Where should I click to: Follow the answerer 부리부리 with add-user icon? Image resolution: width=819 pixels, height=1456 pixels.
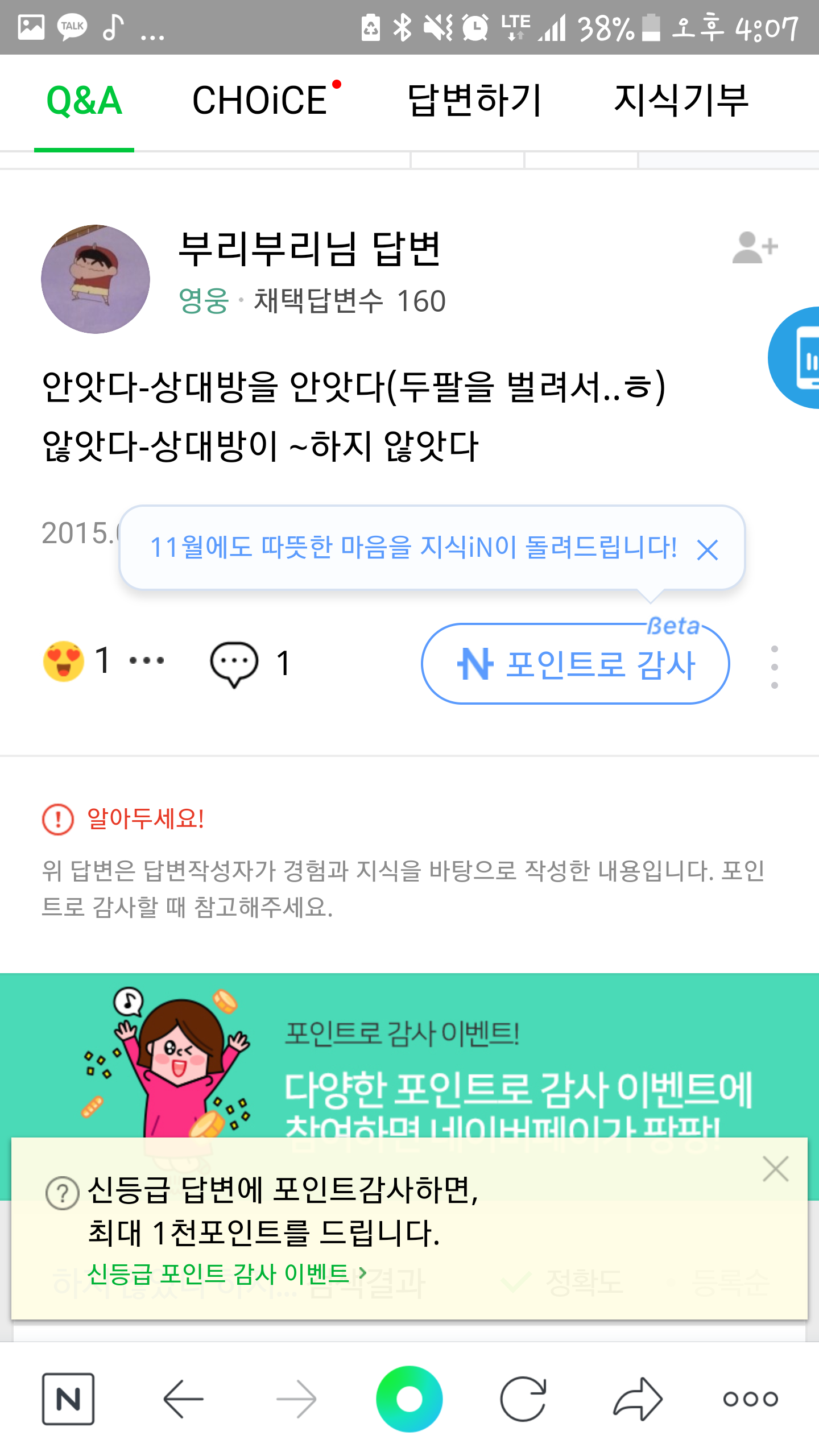pyautogui.click(x=754, y=248)
